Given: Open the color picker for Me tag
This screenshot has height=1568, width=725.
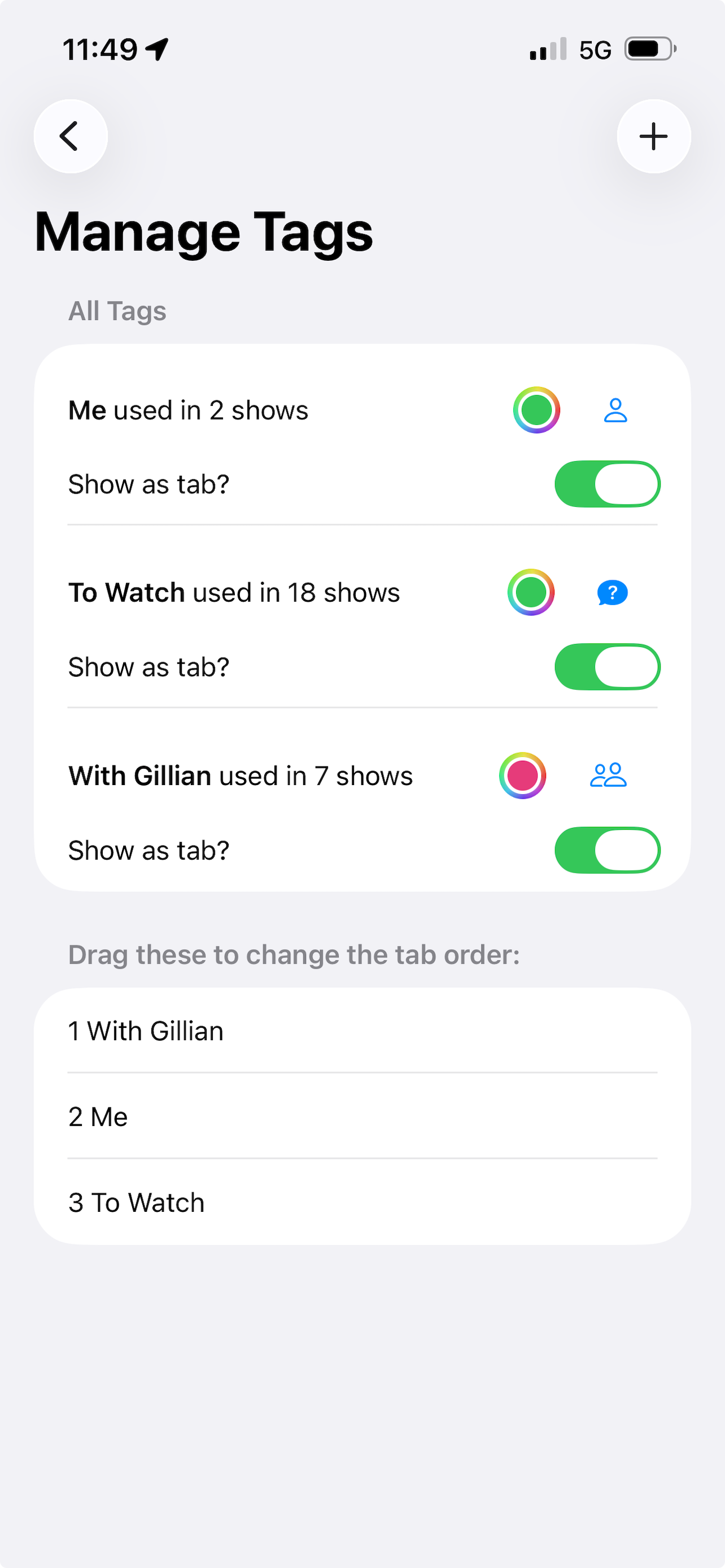Looking at the screenshot, I should (x=536, y=410).
